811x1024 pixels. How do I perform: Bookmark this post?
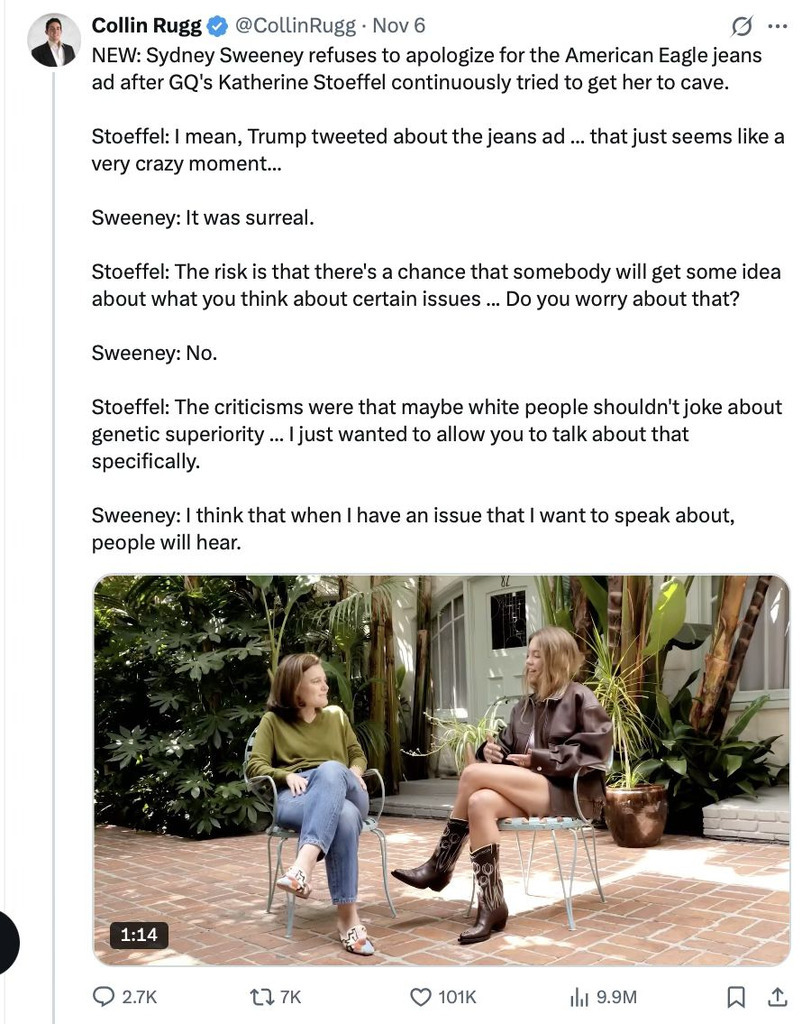(x=736, y=996)
